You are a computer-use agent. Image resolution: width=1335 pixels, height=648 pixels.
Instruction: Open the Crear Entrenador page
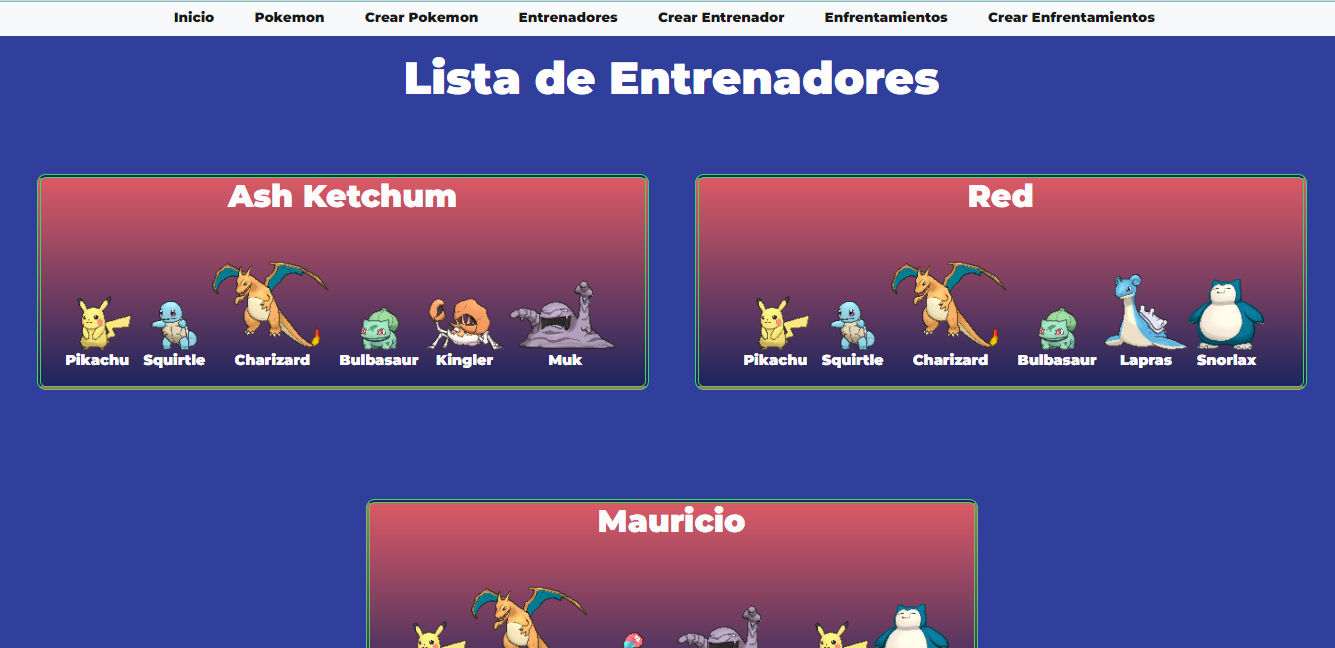[x=721, y=17]
